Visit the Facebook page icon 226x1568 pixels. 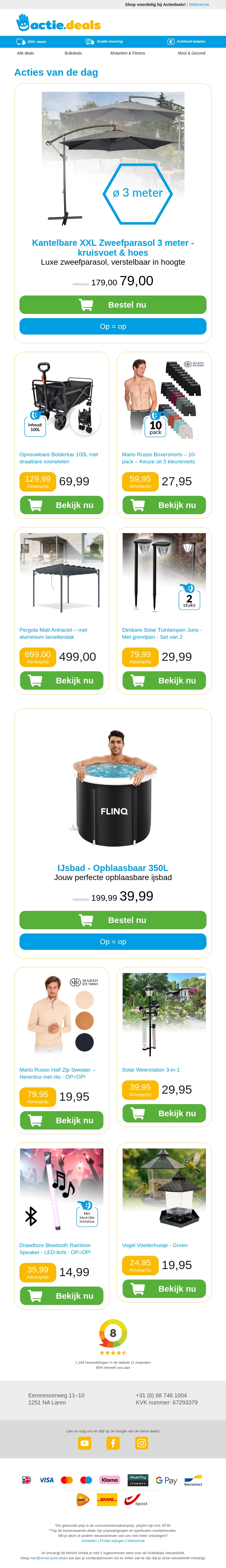coord(113,1443)
